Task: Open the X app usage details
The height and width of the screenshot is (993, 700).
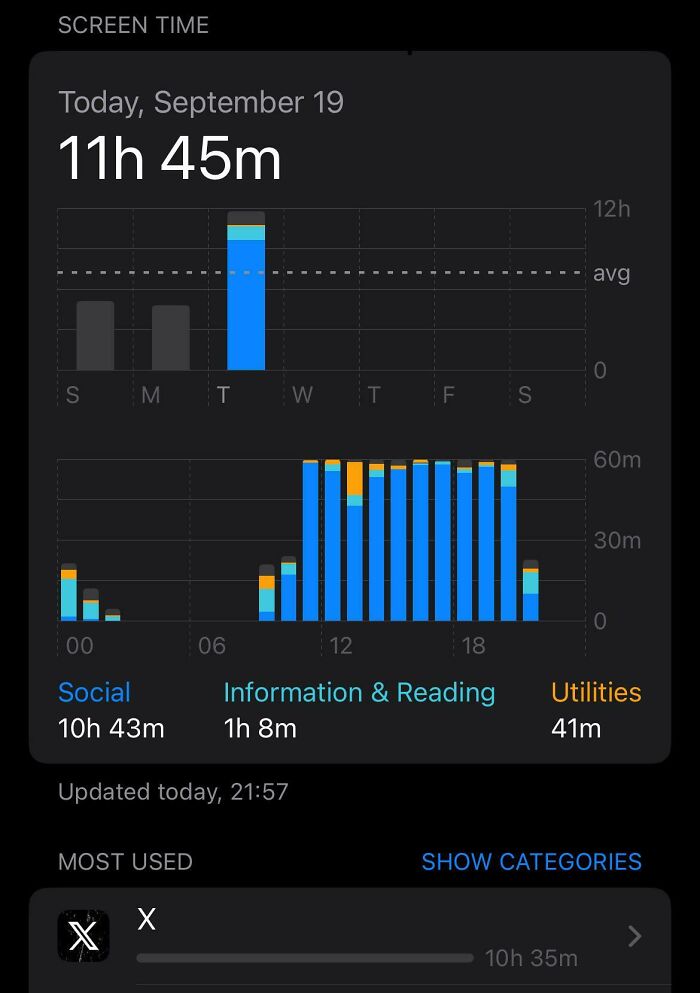Action: [x=349, y=937]
